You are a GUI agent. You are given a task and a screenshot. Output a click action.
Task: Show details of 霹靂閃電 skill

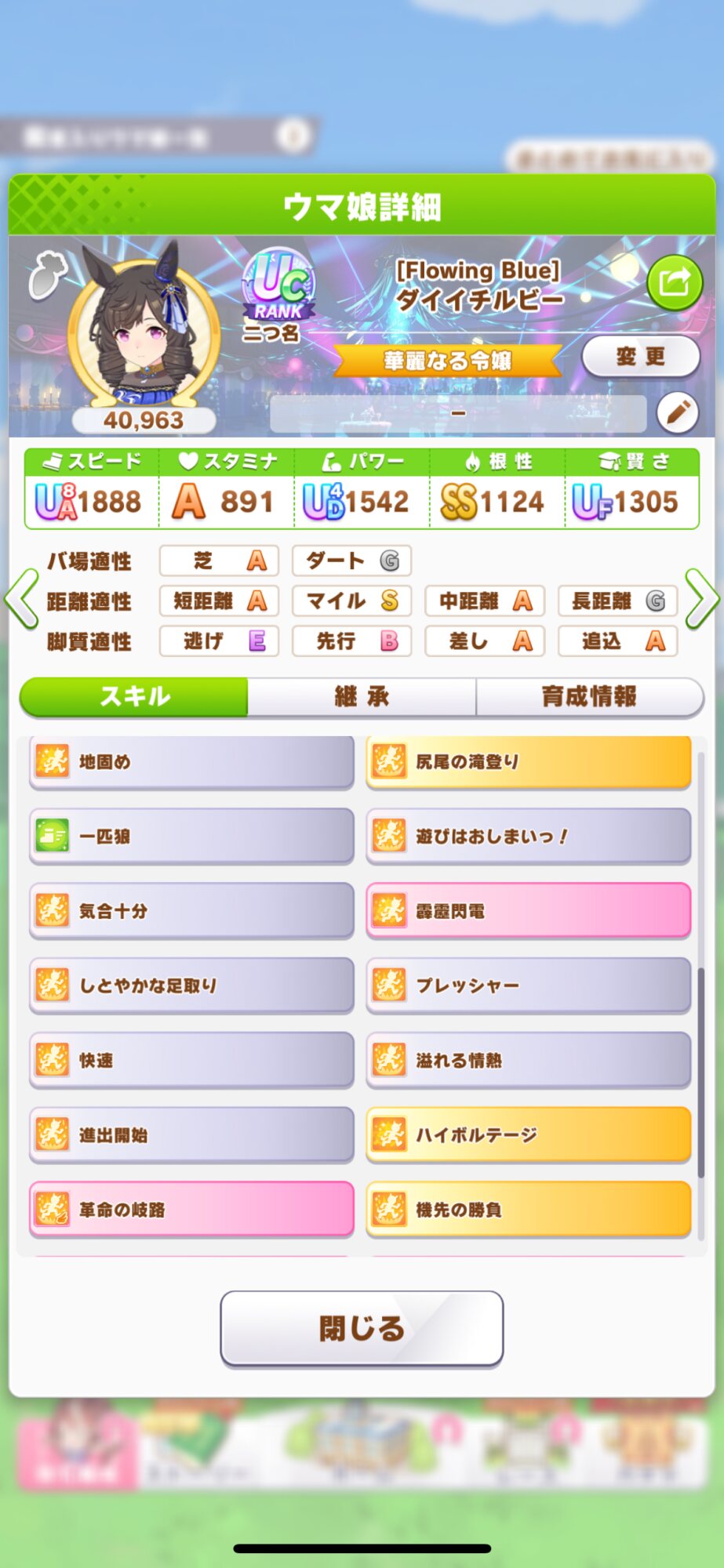(528, 911)
